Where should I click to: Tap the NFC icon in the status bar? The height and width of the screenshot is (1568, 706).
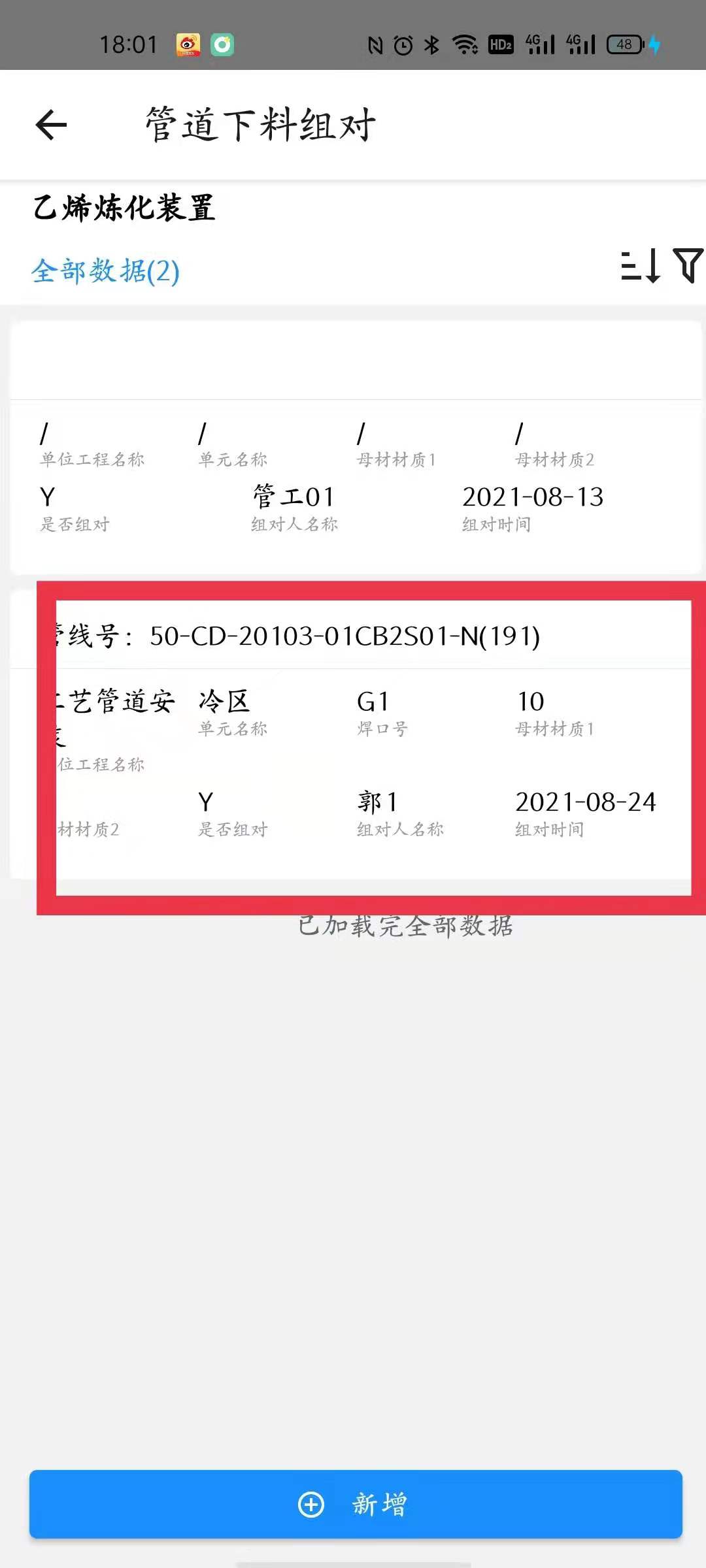pos(376,44)
